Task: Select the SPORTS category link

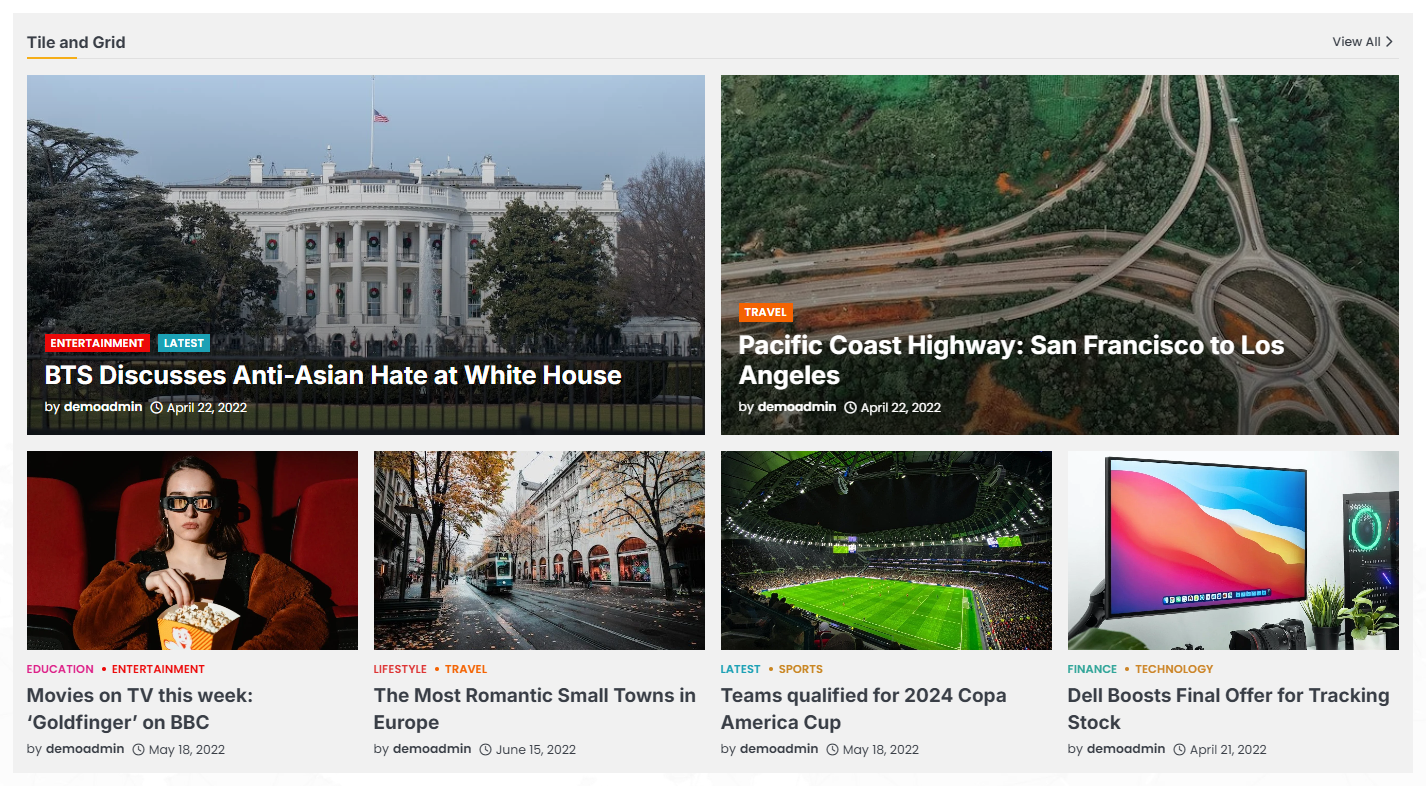Action: click(x=800, y=669)
